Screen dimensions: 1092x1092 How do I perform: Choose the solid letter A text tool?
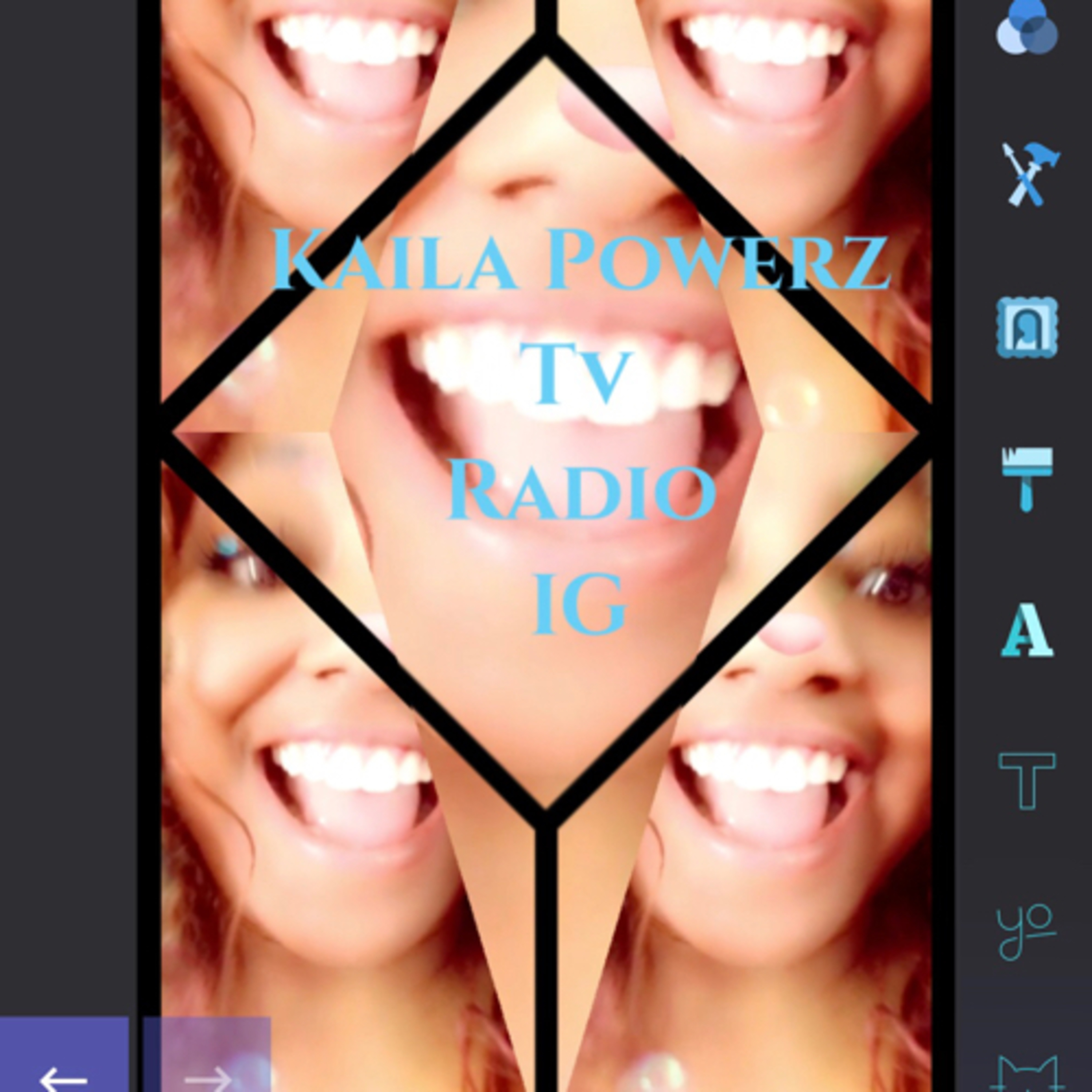click(1027, 630)
